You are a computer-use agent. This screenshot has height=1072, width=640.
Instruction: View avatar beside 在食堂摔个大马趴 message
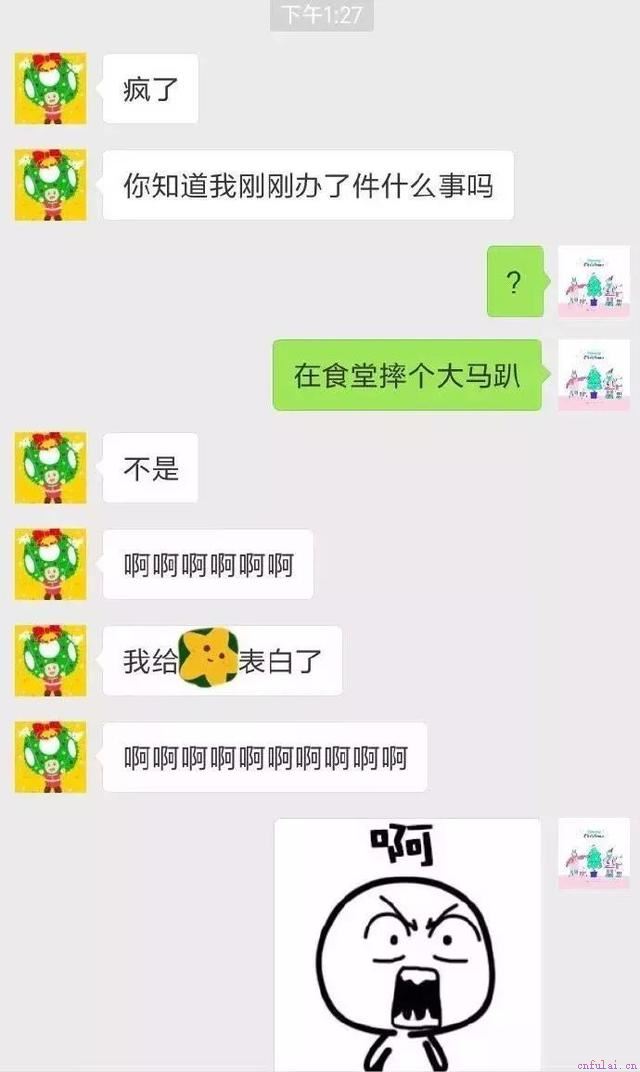593,375
